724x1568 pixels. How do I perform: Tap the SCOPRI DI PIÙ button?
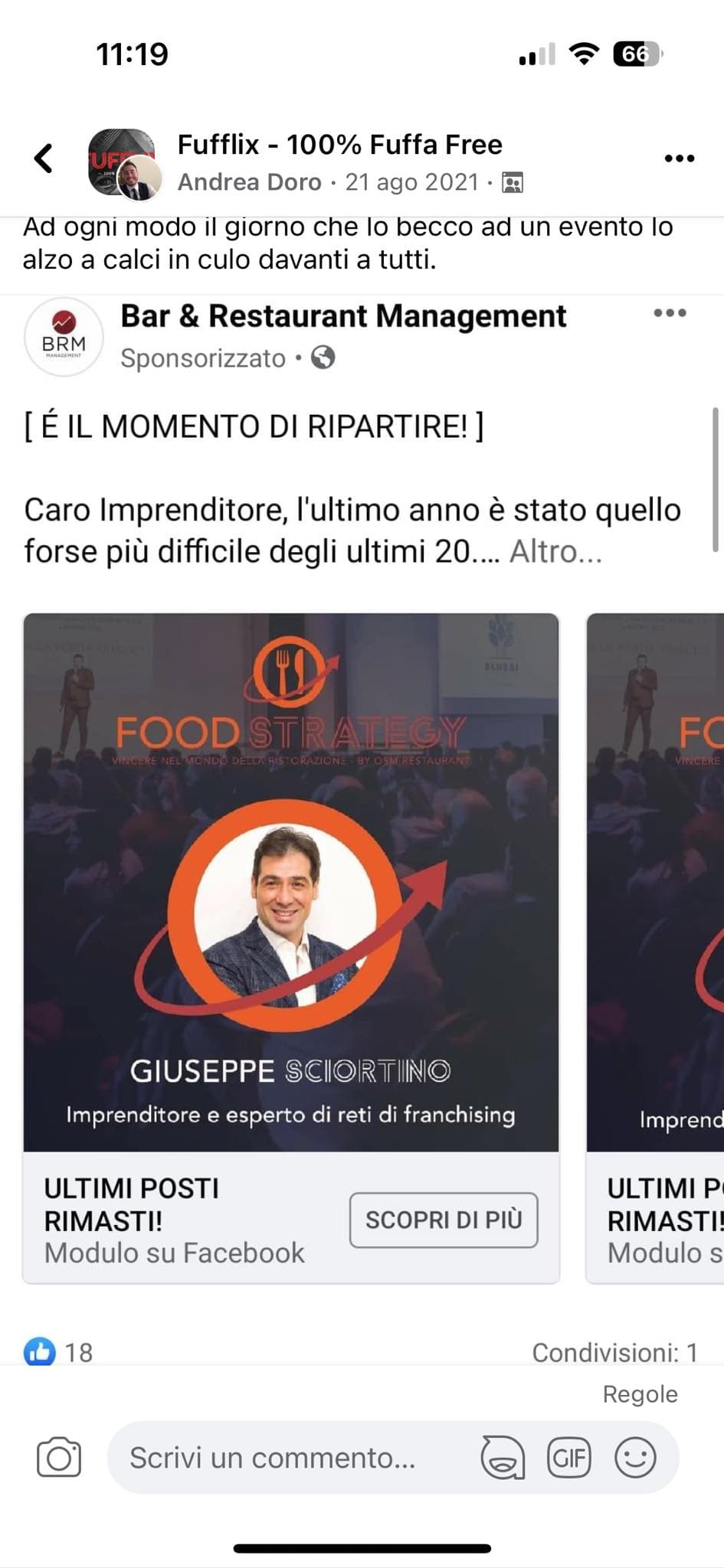tap(444, 1220)
